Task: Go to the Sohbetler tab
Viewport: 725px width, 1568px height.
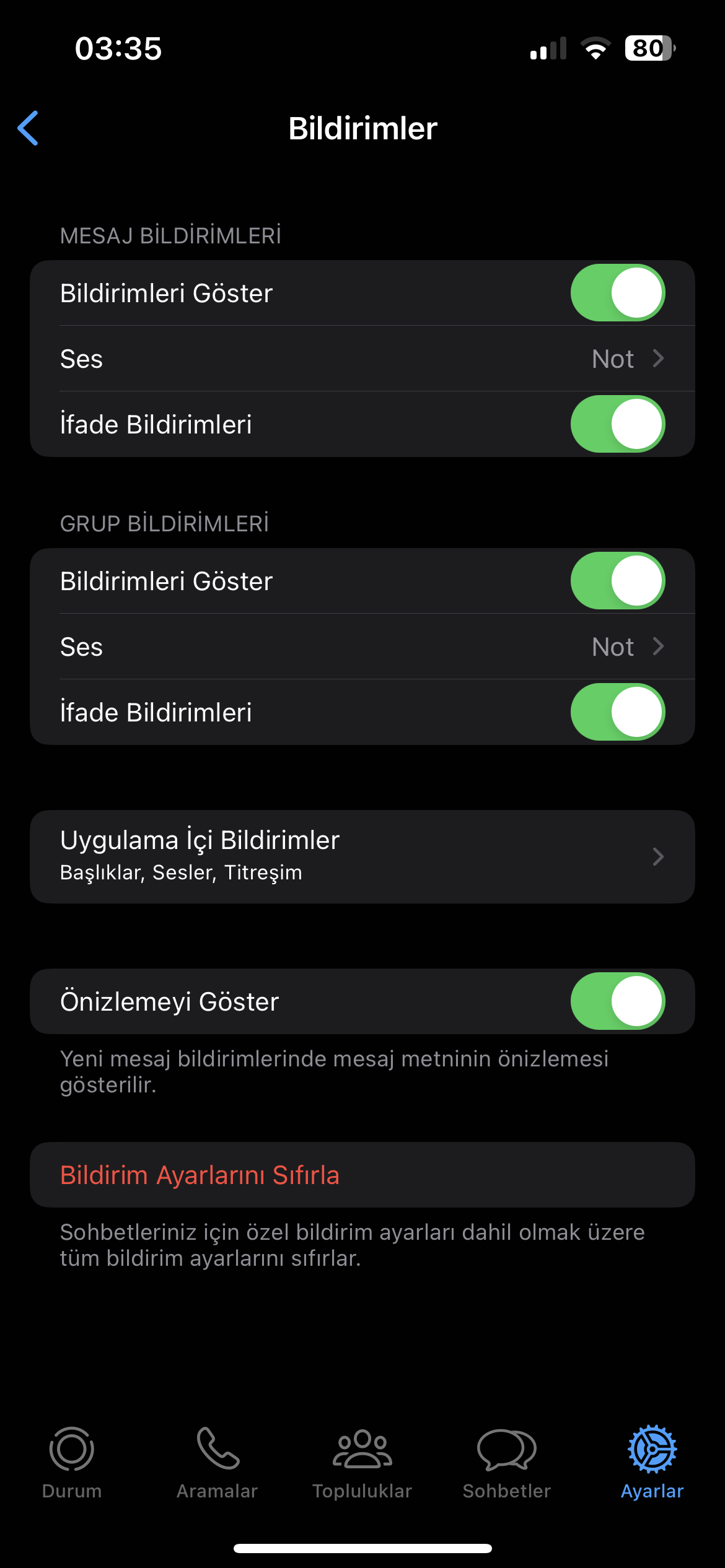Action: pos(507,1463)
